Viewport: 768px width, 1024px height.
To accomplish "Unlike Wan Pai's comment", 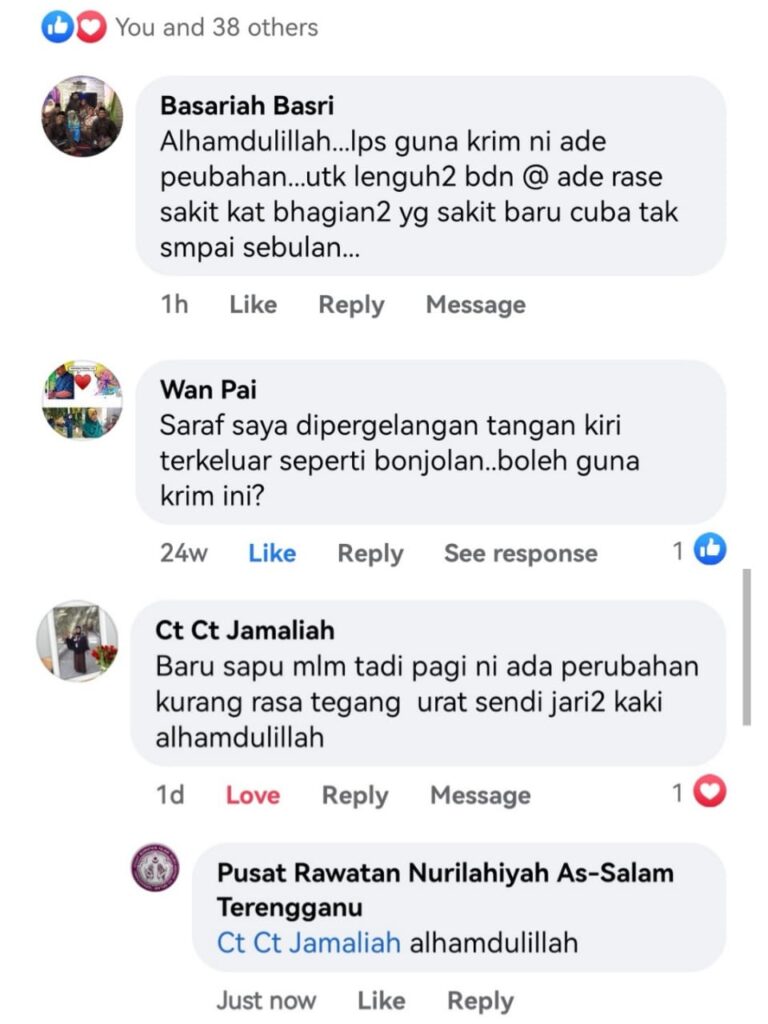I will [x=272, y=553].
